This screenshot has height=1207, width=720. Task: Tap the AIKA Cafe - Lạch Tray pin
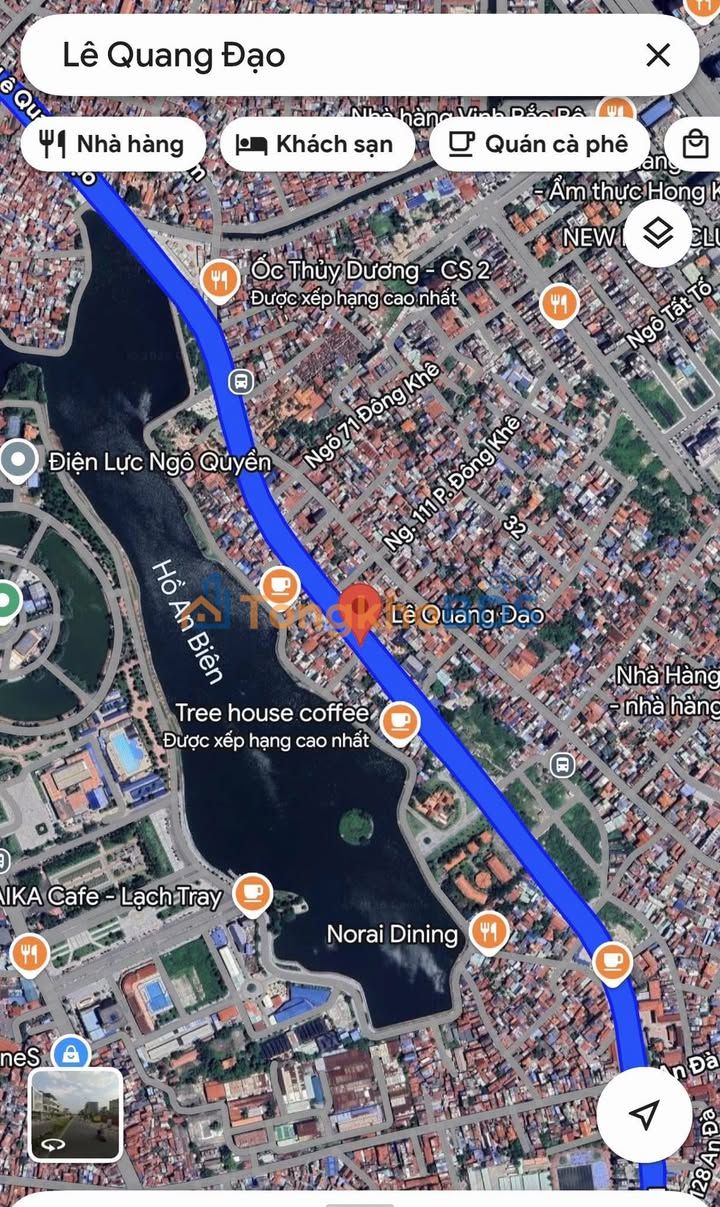coord(252,895)
